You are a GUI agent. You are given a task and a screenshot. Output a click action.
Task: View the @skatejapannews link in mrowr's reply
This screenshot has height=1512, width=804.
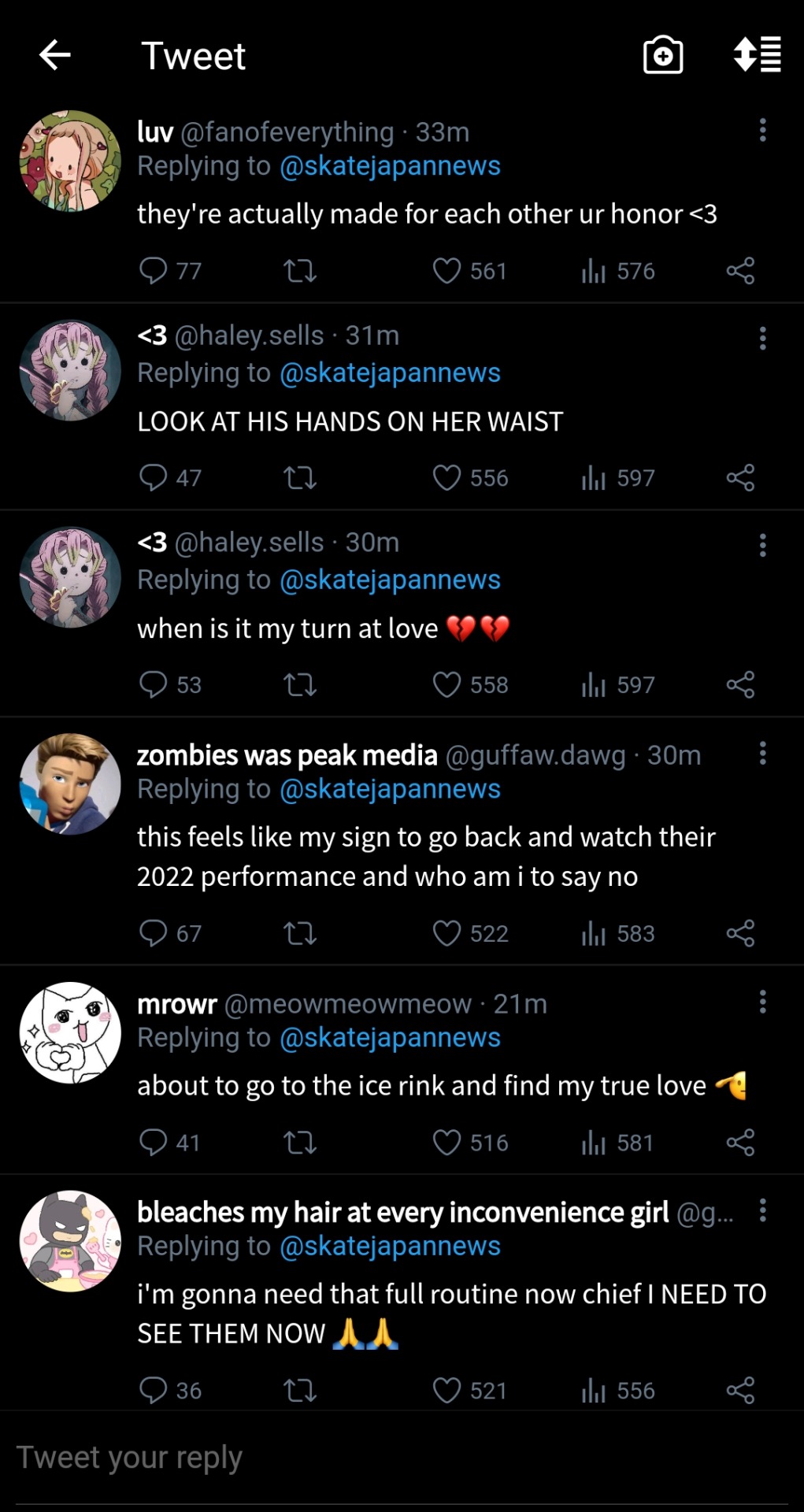tap(390, 1038)
